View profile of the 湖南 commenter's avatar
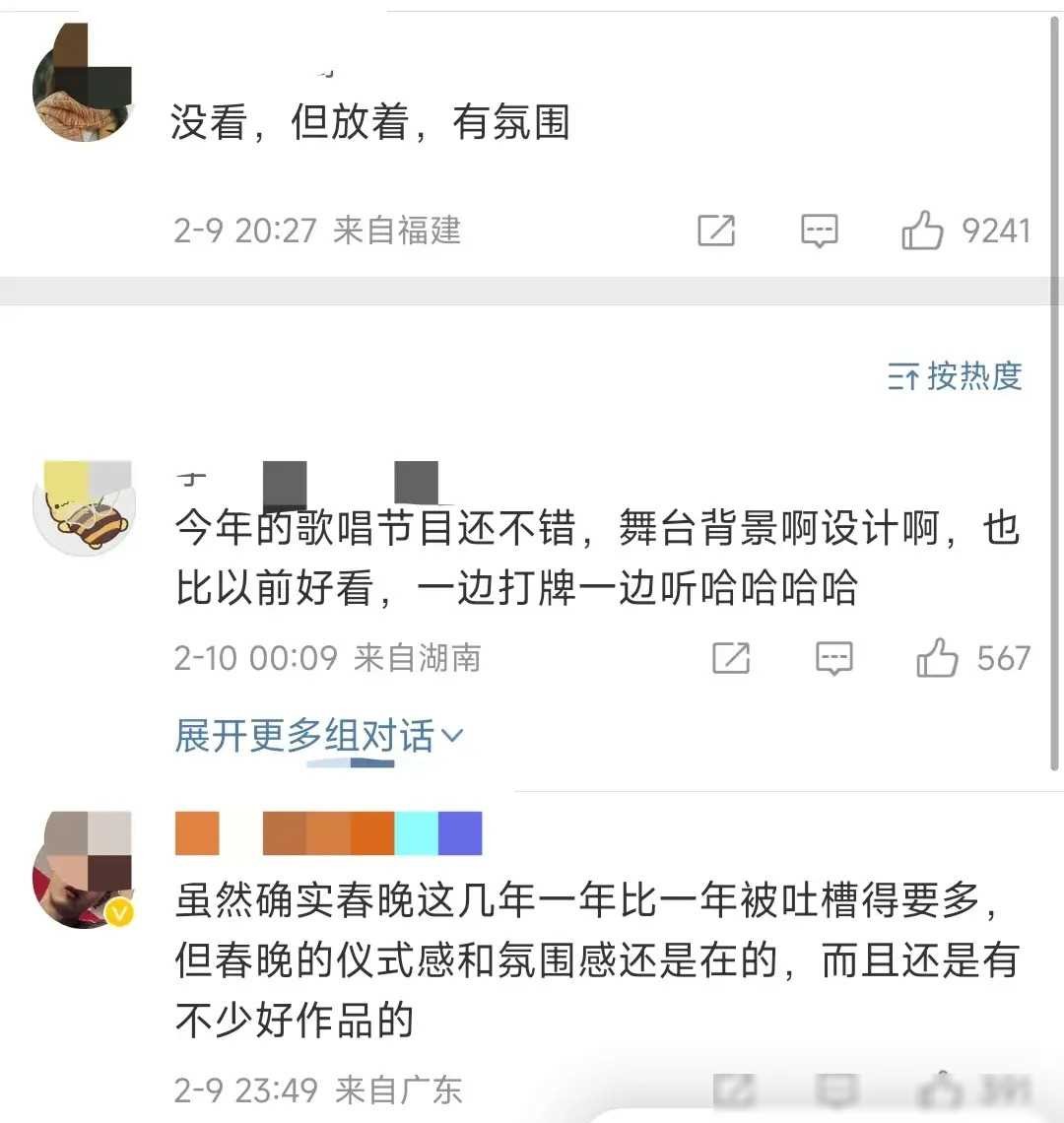1064x1123 pixels. [83, 507]
